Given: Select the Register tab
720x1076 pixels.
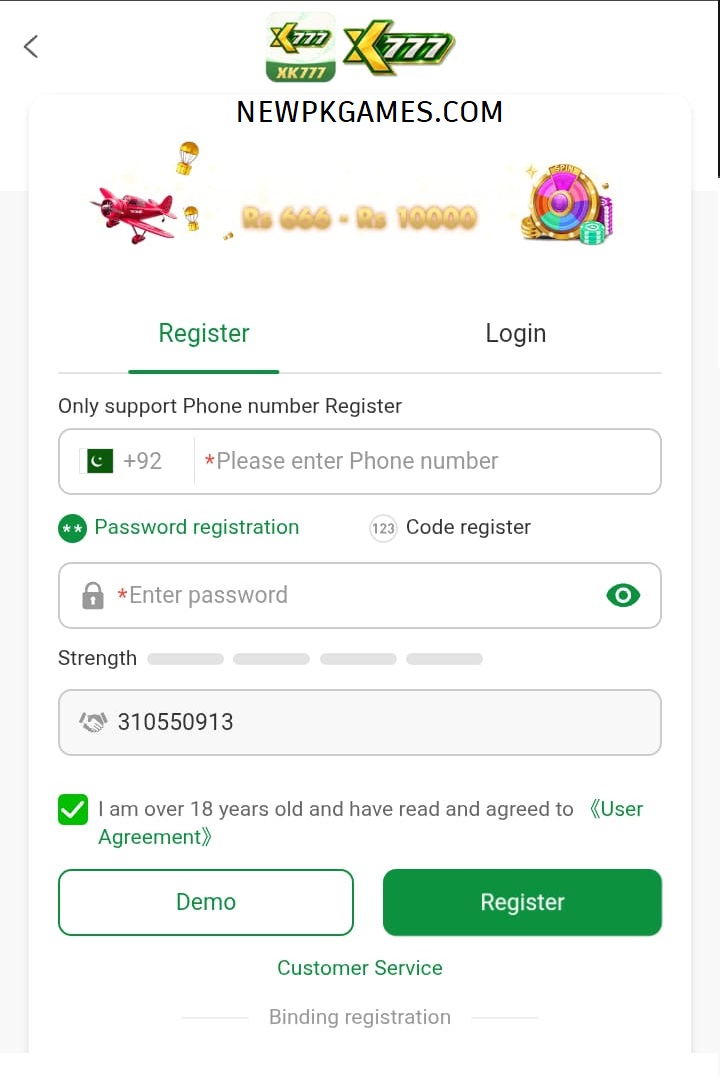Looking at the screenshot, I should point(204,334).
